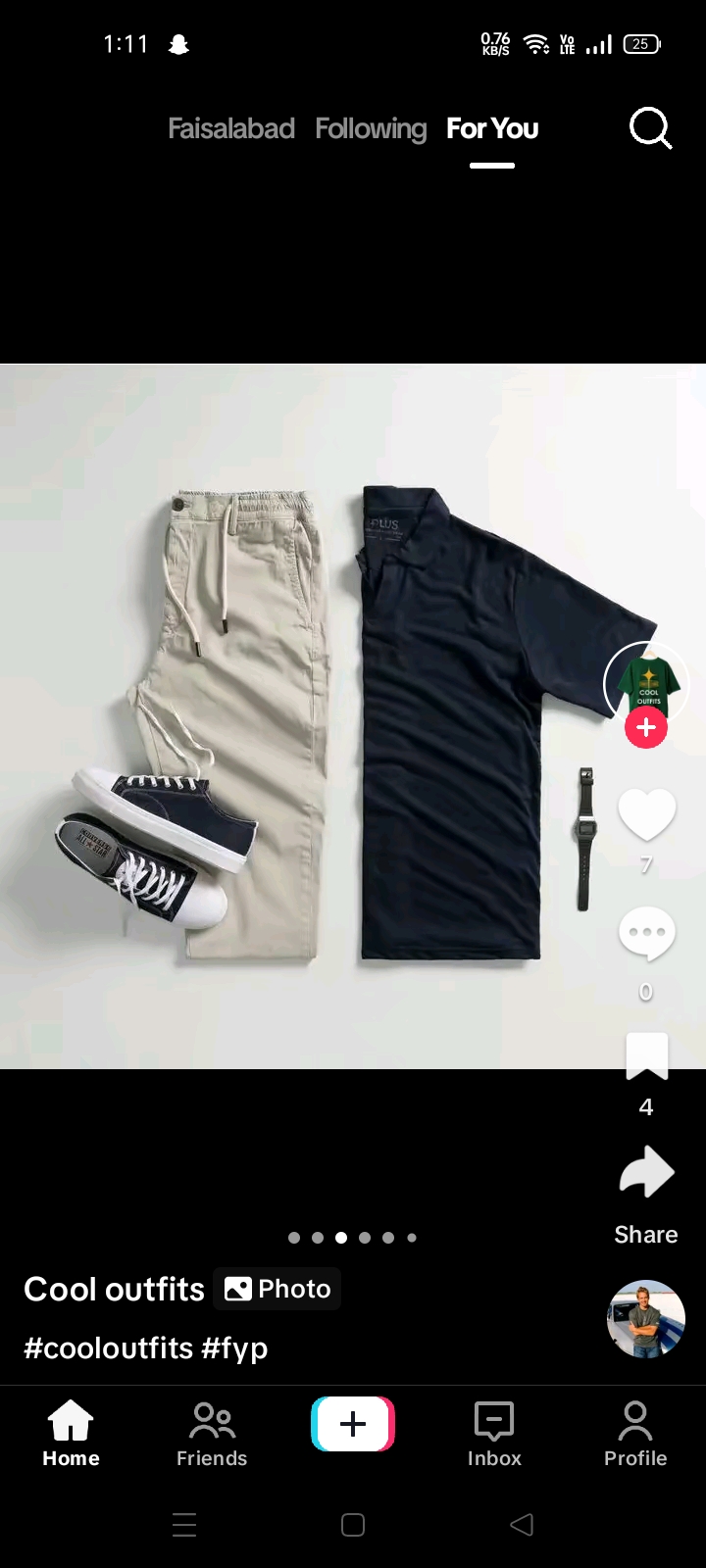706x1568 pixels.
Task: Select the For You tab
Action: (x=492, y=128)
